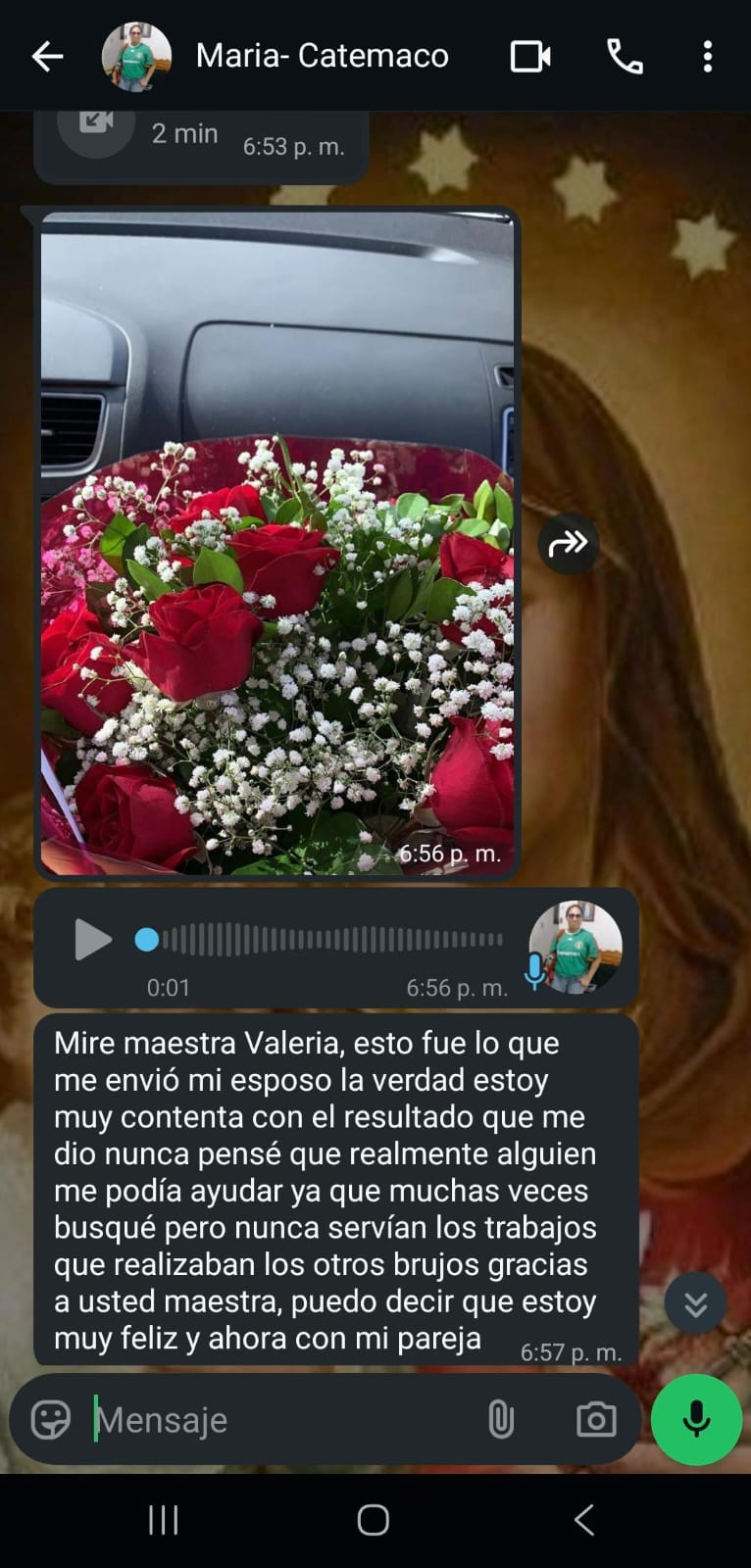
Task: Open Maria- Catemaco's contact name header
Action: (322, 56)
